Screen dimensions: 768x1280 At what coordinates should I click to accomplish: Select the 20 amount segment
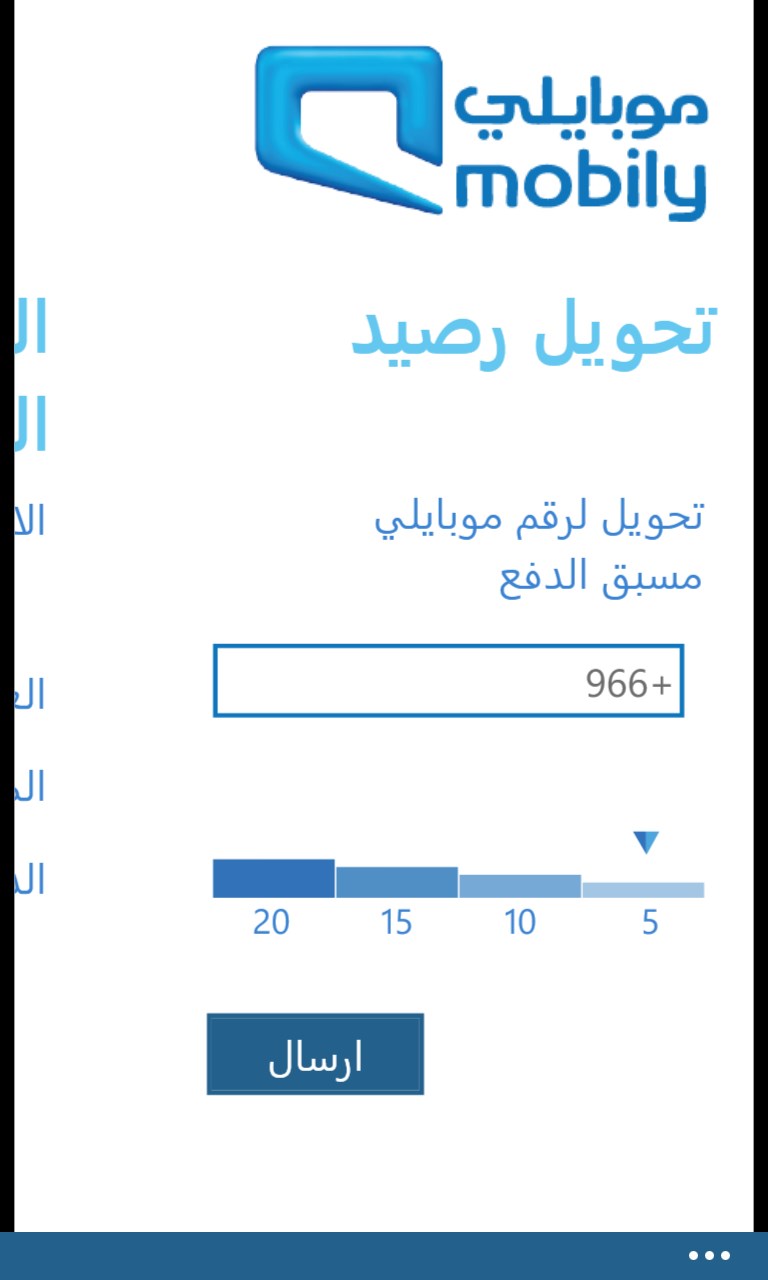[273, 879]
